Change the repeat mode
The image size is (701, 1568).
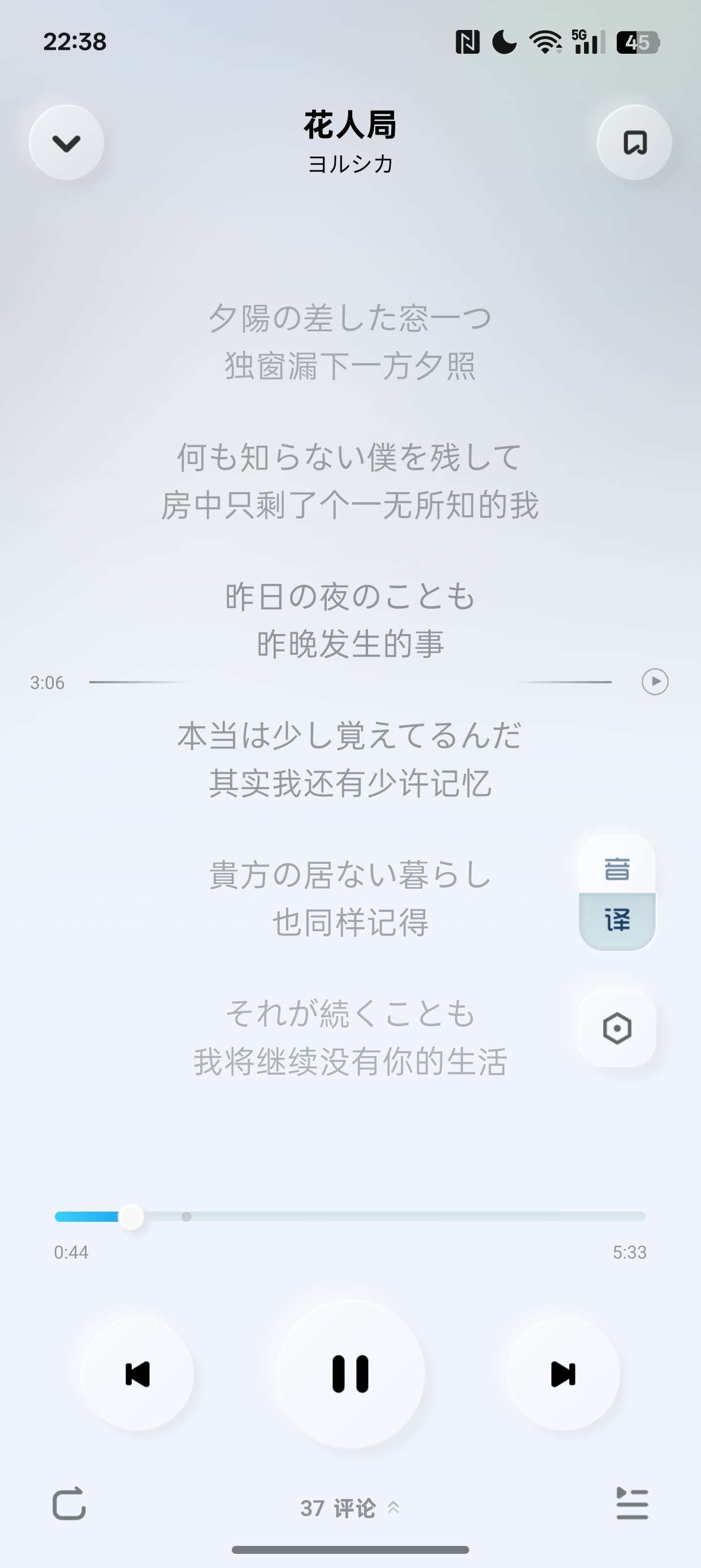point(69,1504)
